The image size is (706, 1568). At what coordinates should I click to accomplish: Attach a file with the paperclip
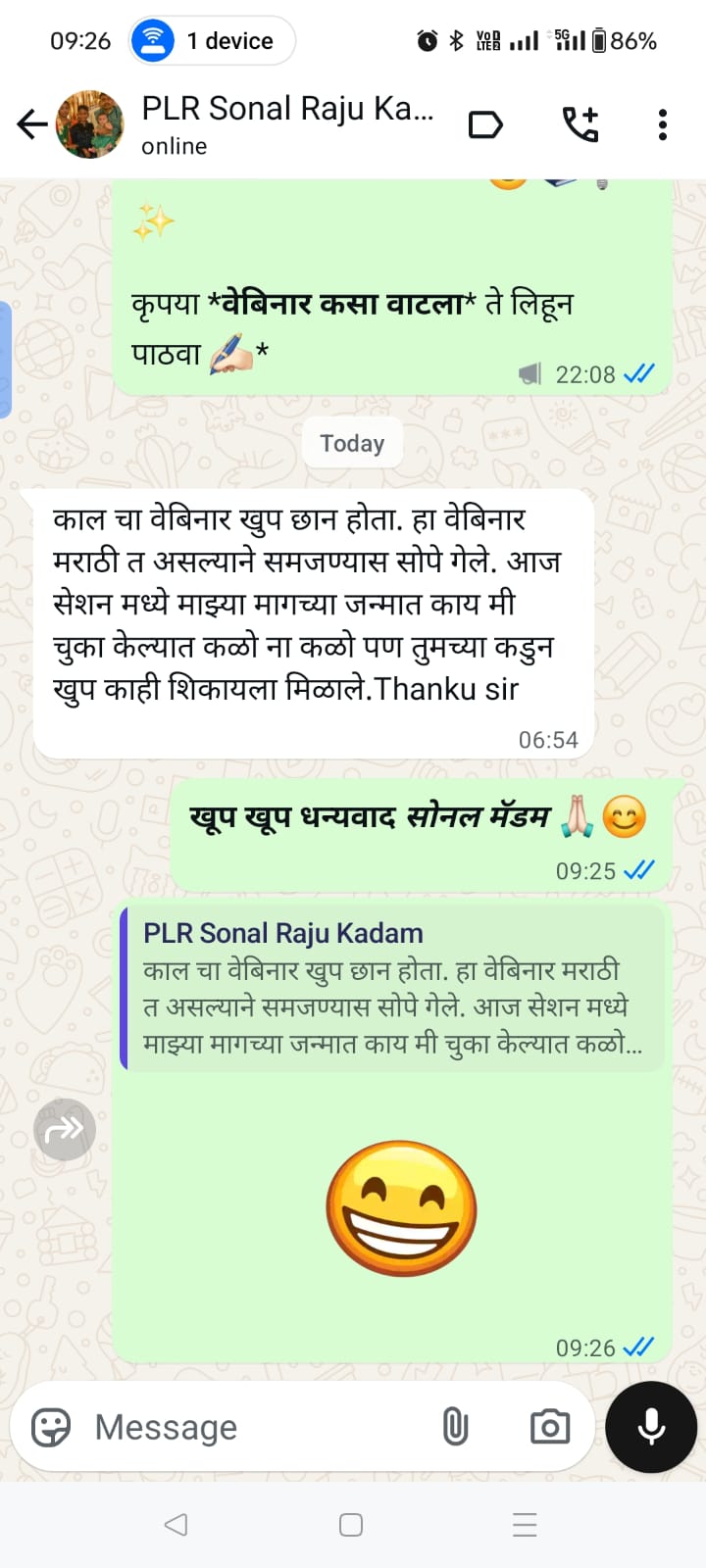[x=455, y=1427]
